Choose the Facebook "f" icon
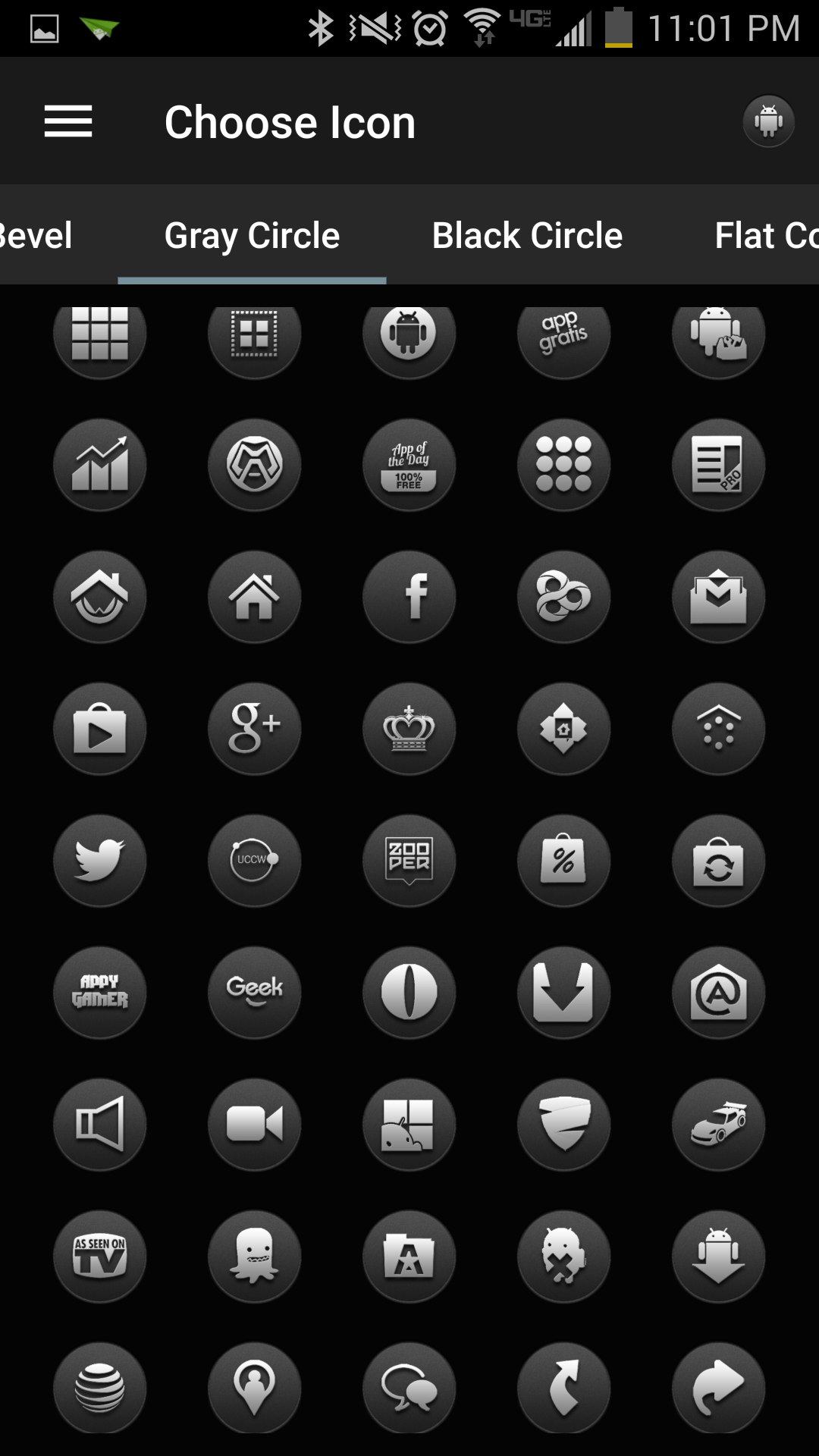 tap(409, 597)
